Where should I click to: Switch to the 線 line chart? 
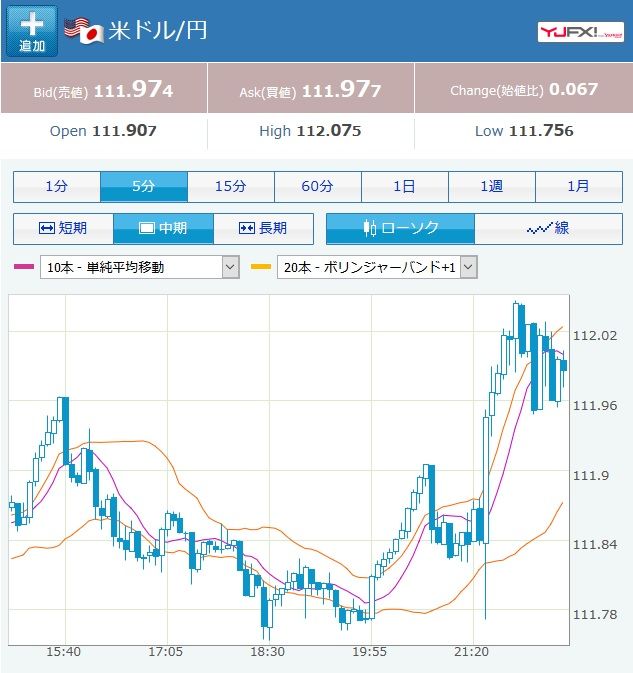[548, 228]
